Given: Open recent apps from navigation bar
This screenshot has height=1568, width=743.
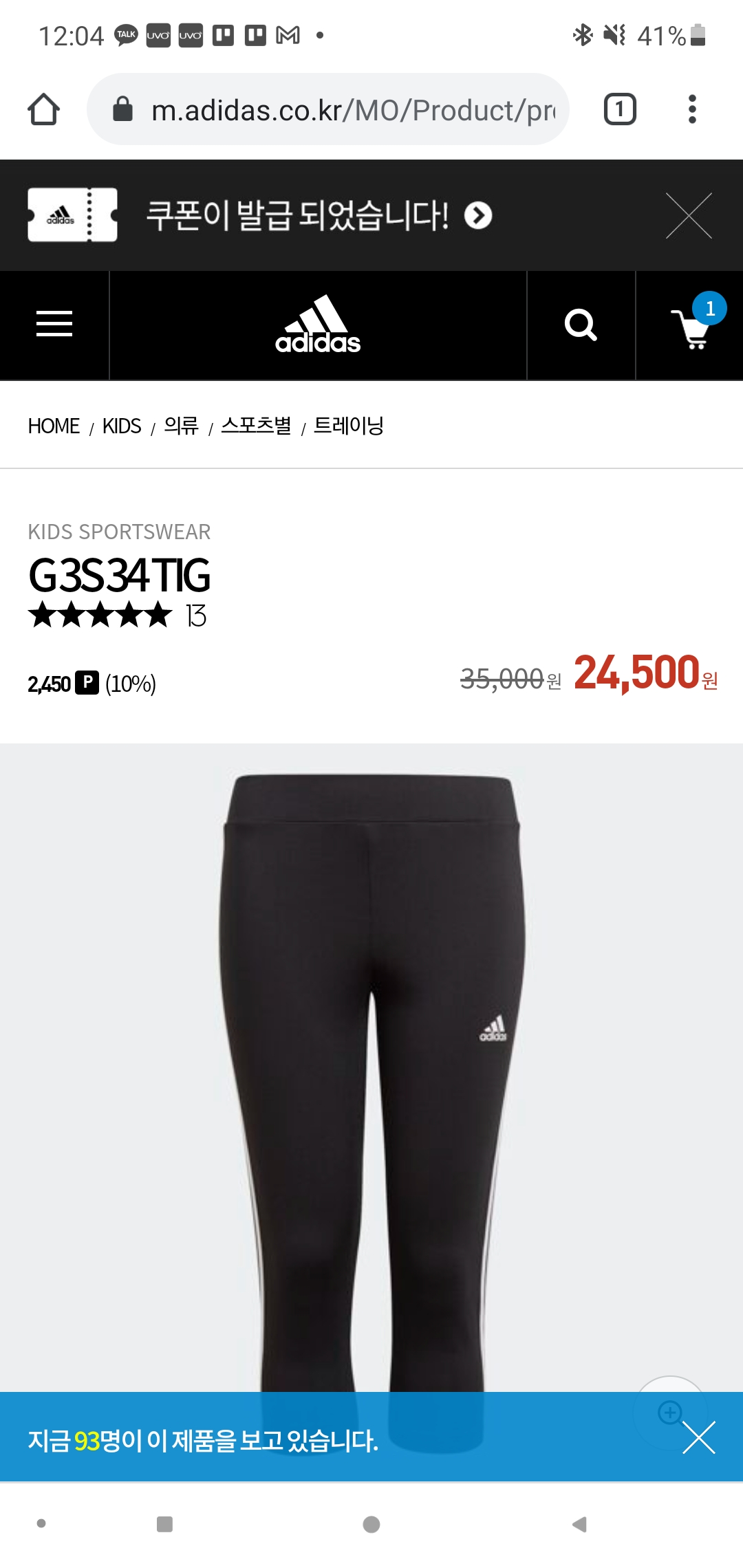Looking at the screenshot, I should pos(164,1525).
